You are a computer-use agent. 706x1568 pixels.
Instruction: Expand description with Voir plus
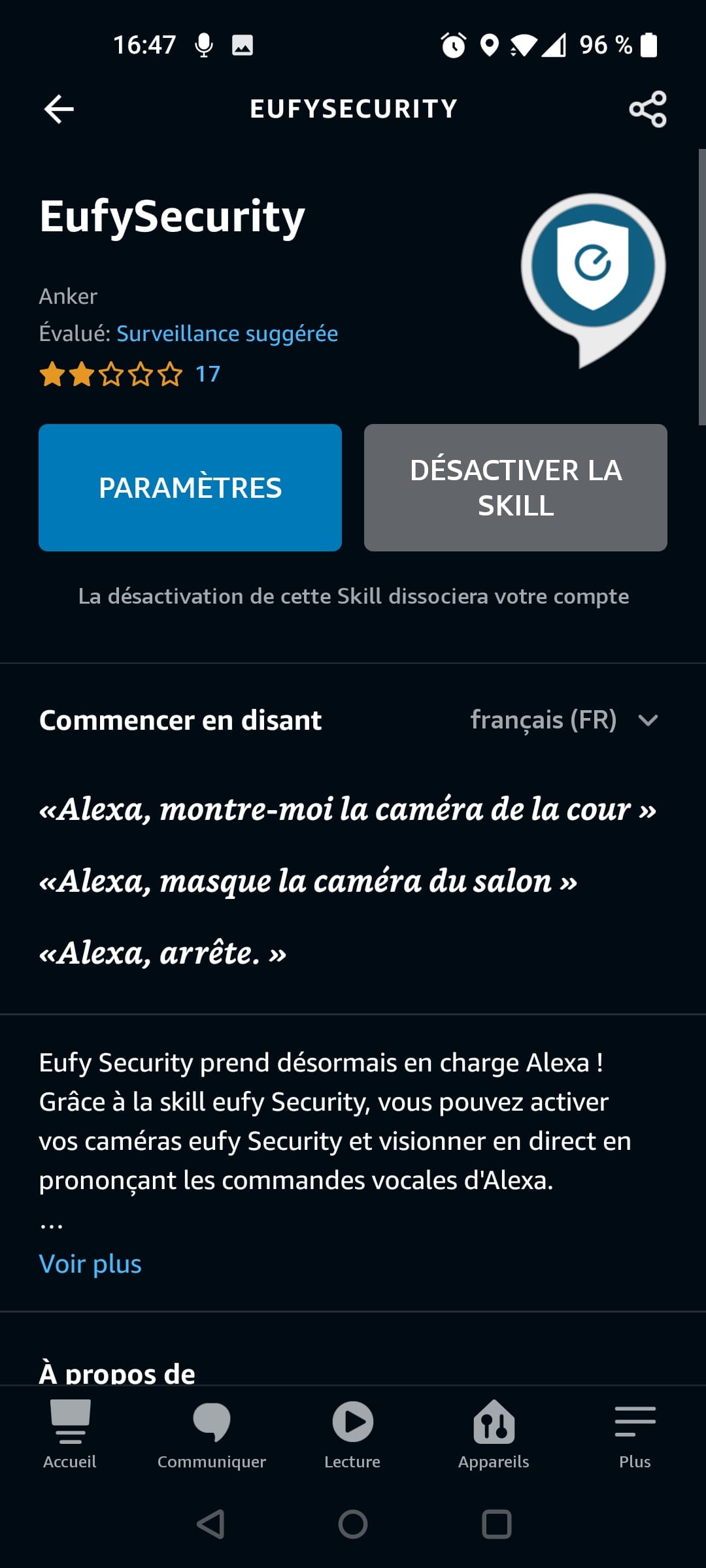(x=90, y=1264)
